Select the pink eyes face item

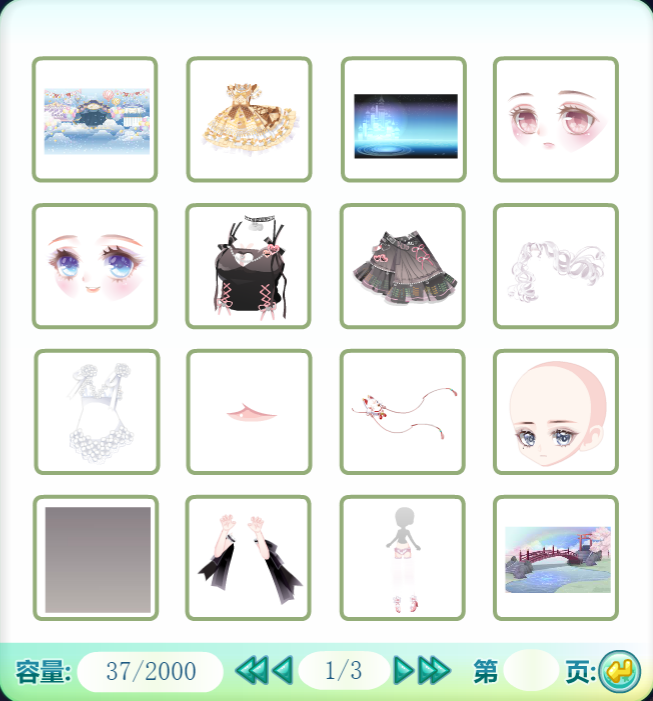point(556,119)
